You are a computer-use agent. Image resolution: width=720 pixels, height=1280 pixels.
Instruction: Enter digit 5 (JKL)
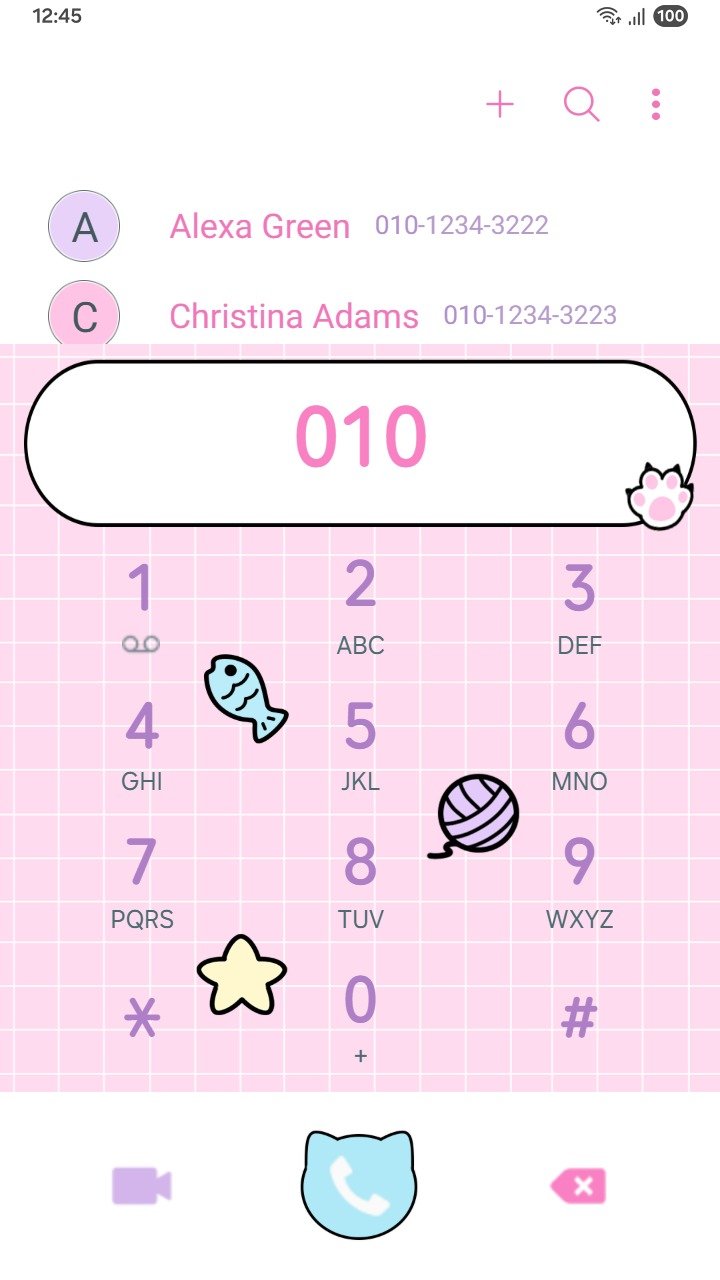tap(360, 742)
